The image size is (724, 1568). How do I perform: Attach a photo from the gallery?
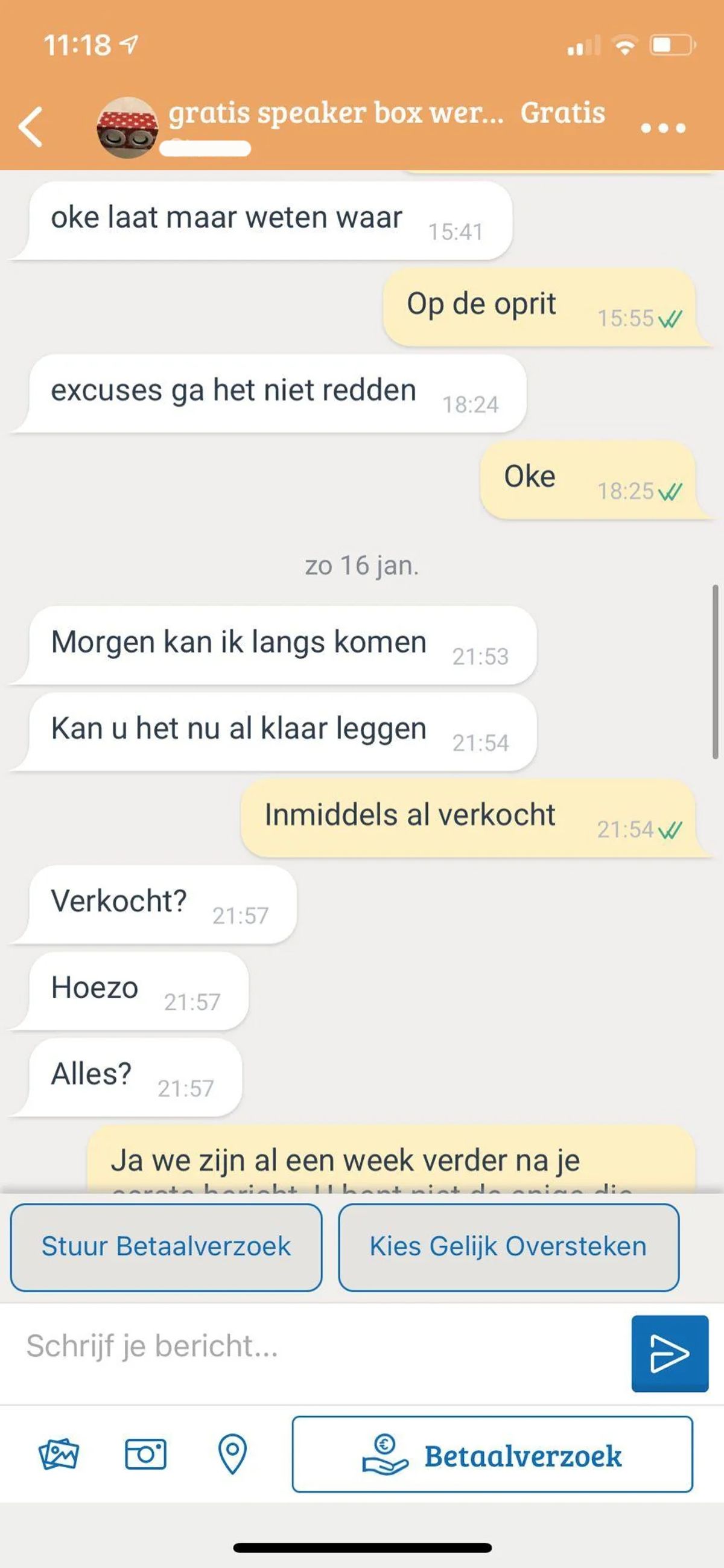pos(59,1454)
